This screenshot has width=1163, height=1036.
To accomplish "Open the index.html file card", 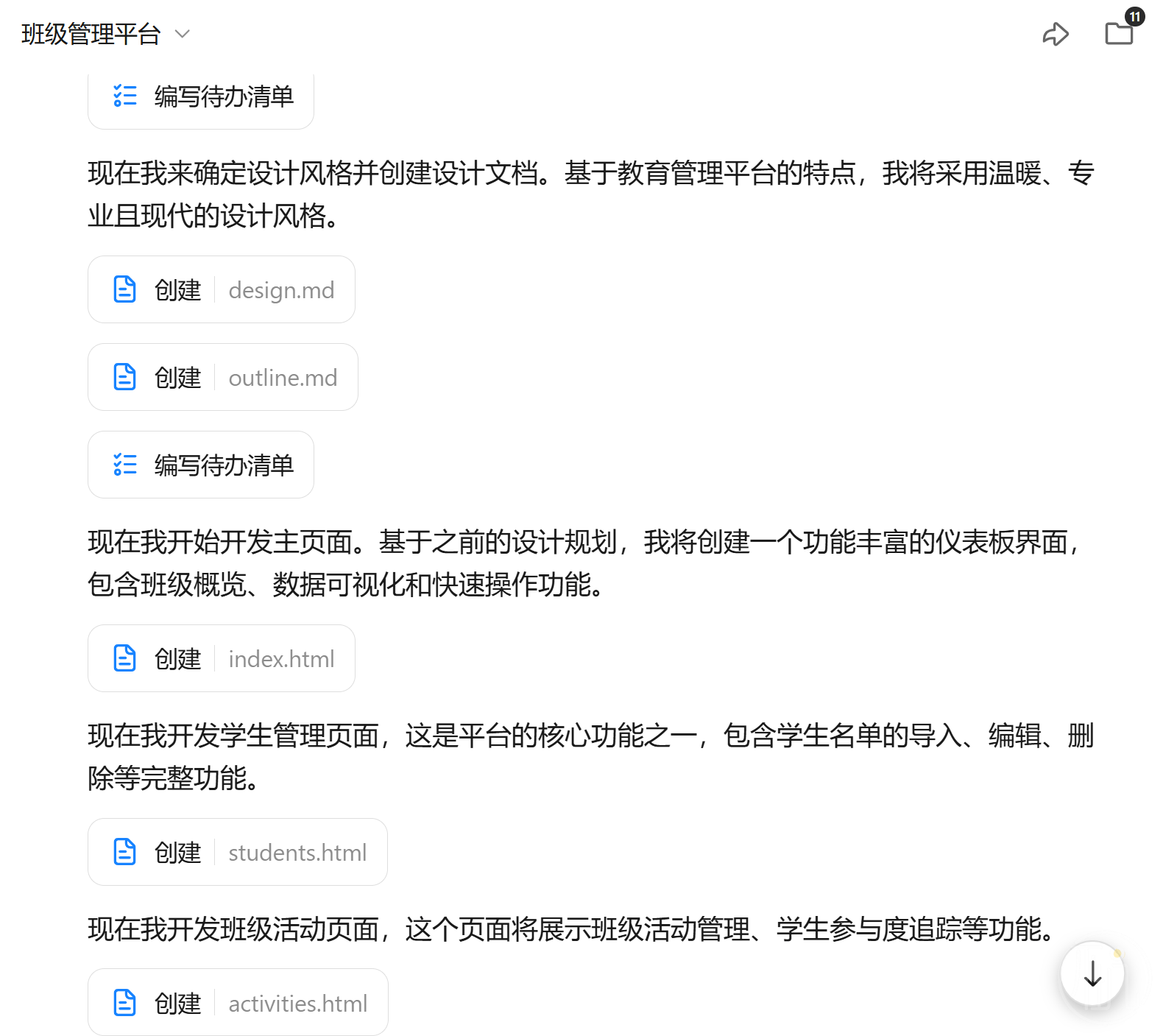I will coord(222,659).
